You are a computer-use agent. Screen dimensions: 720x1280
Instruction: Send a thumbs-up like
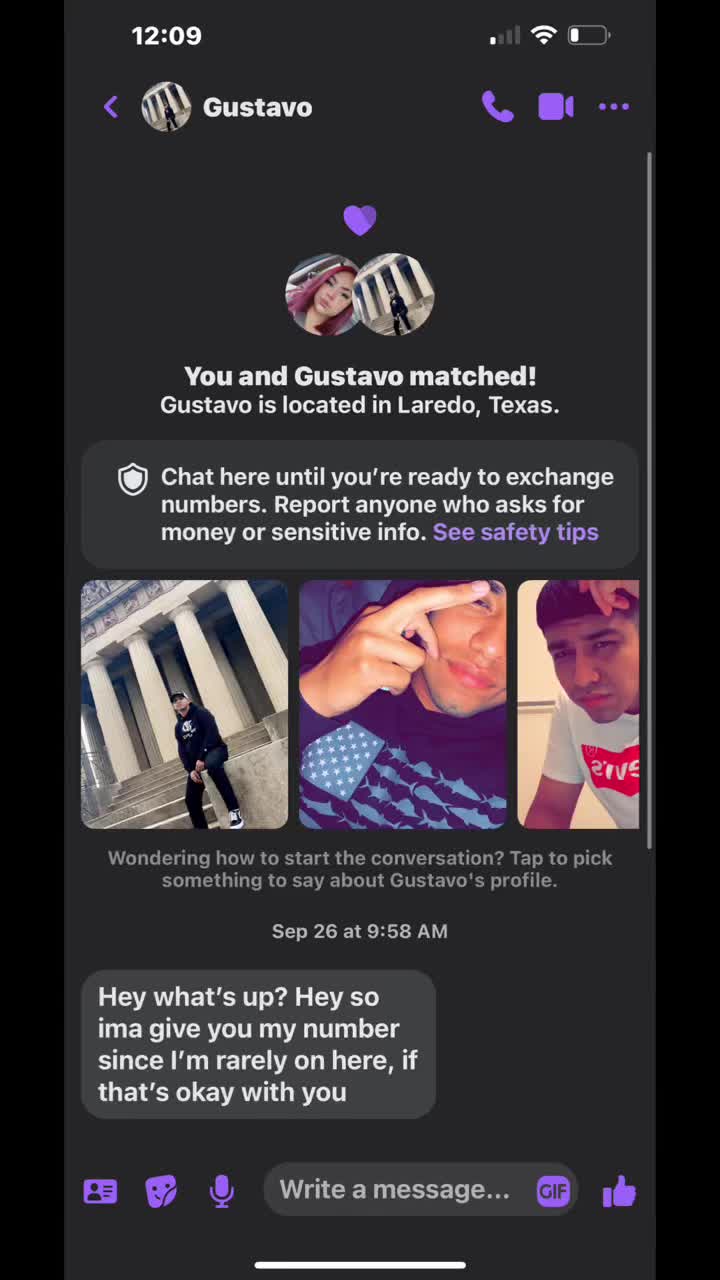[619, 1191]
